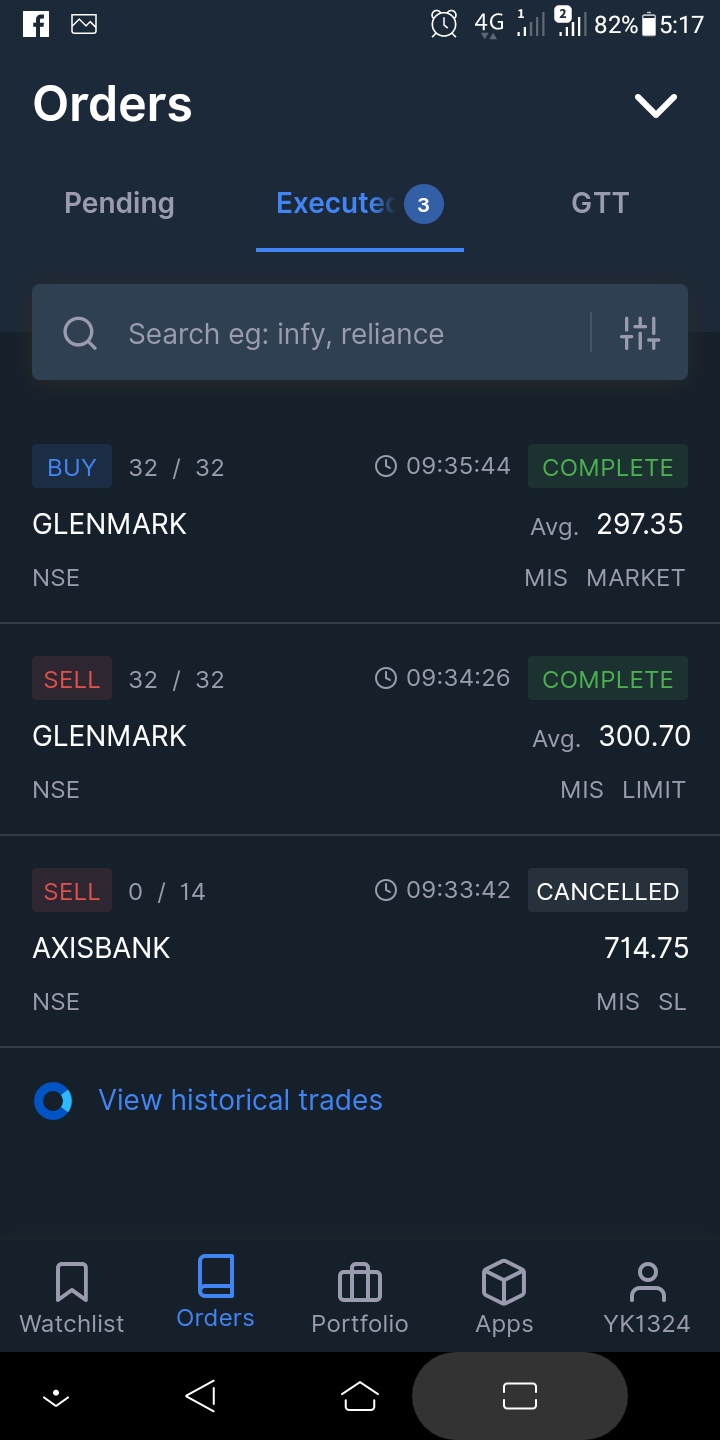
Task: Switch to the GTT tab
Action: pos(600,203)
